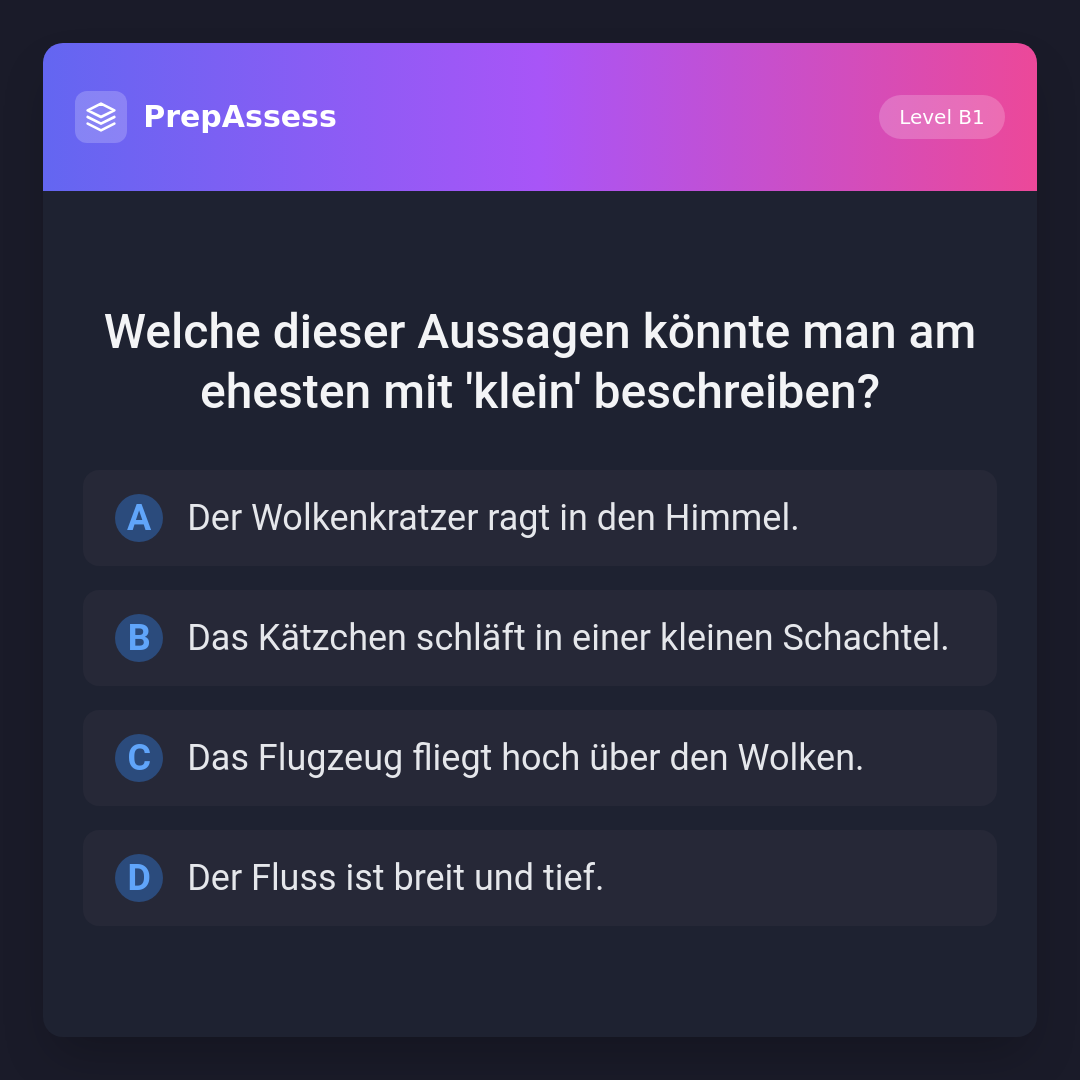This screenshot has width=1080, height=1080.
Task: Choose answer B about the Kätzchen
Action: coord(539,638)
